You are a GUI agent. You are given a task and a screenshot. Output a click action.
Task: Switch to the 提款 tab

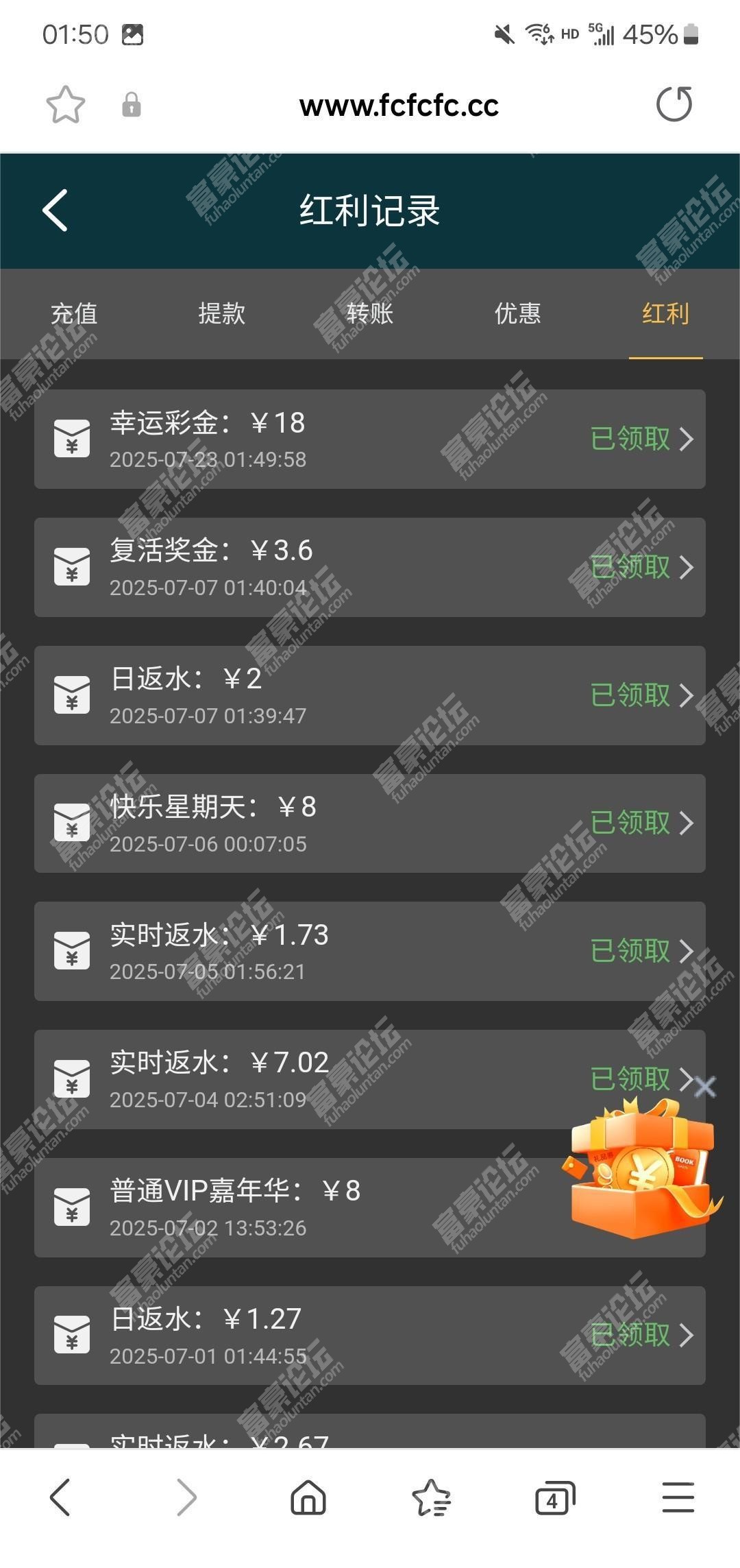[x=222, y=314]
